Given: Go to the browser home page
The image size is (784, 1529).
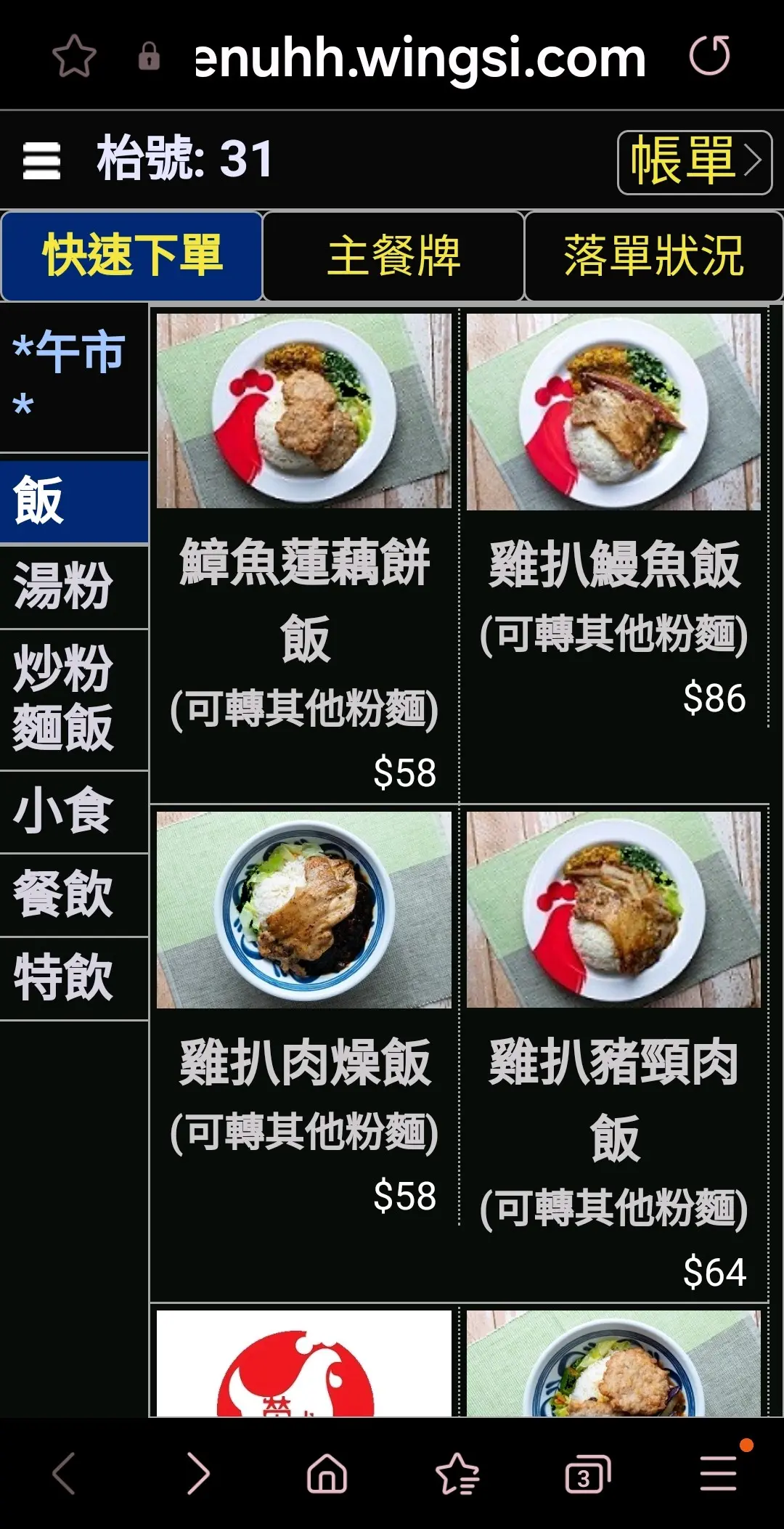Looking at the screenshot, I should [327, 1475].
